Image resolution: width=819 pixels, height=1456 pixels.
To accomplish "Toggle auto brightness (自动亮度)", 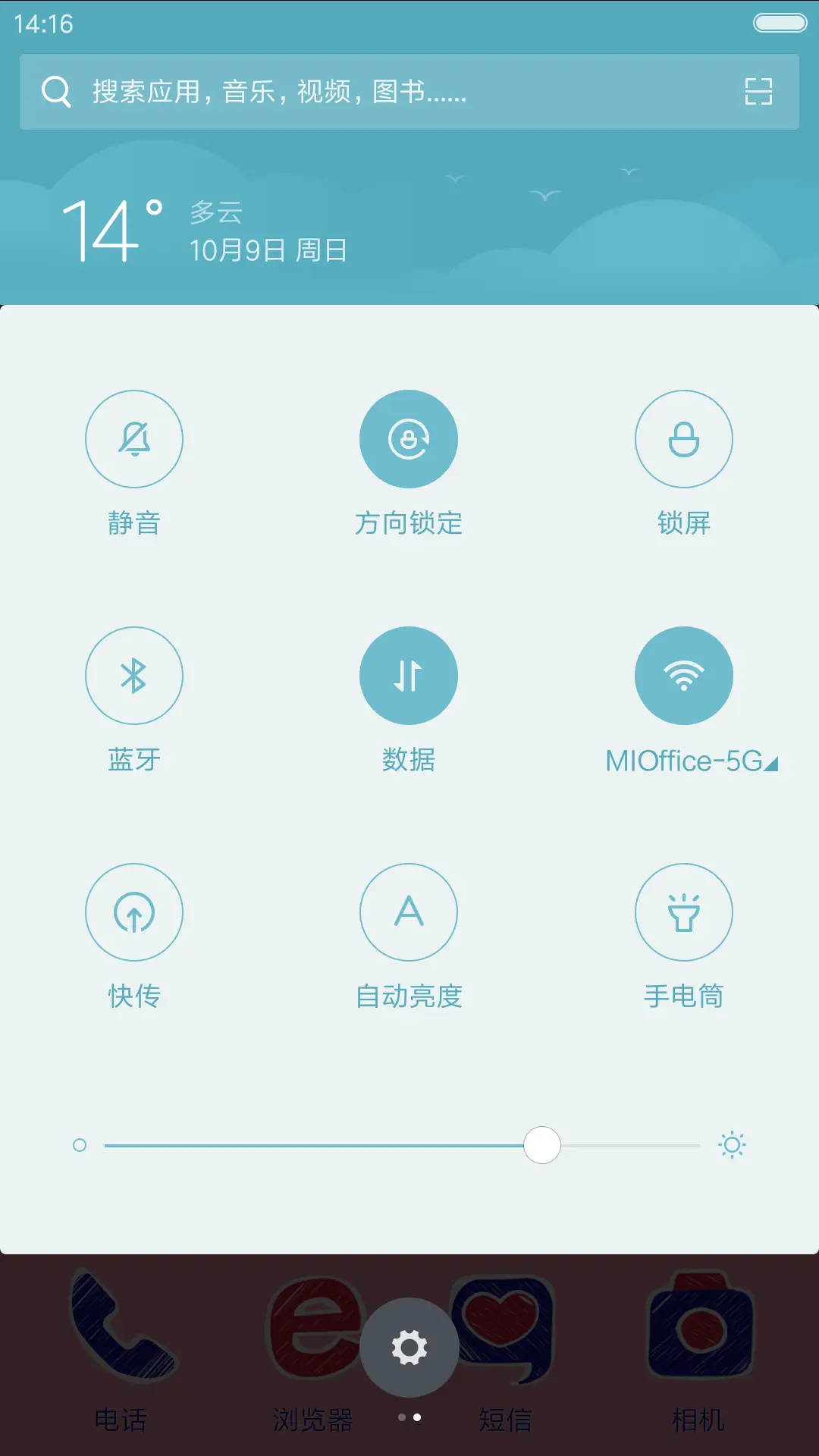I will tap(409, 912).
